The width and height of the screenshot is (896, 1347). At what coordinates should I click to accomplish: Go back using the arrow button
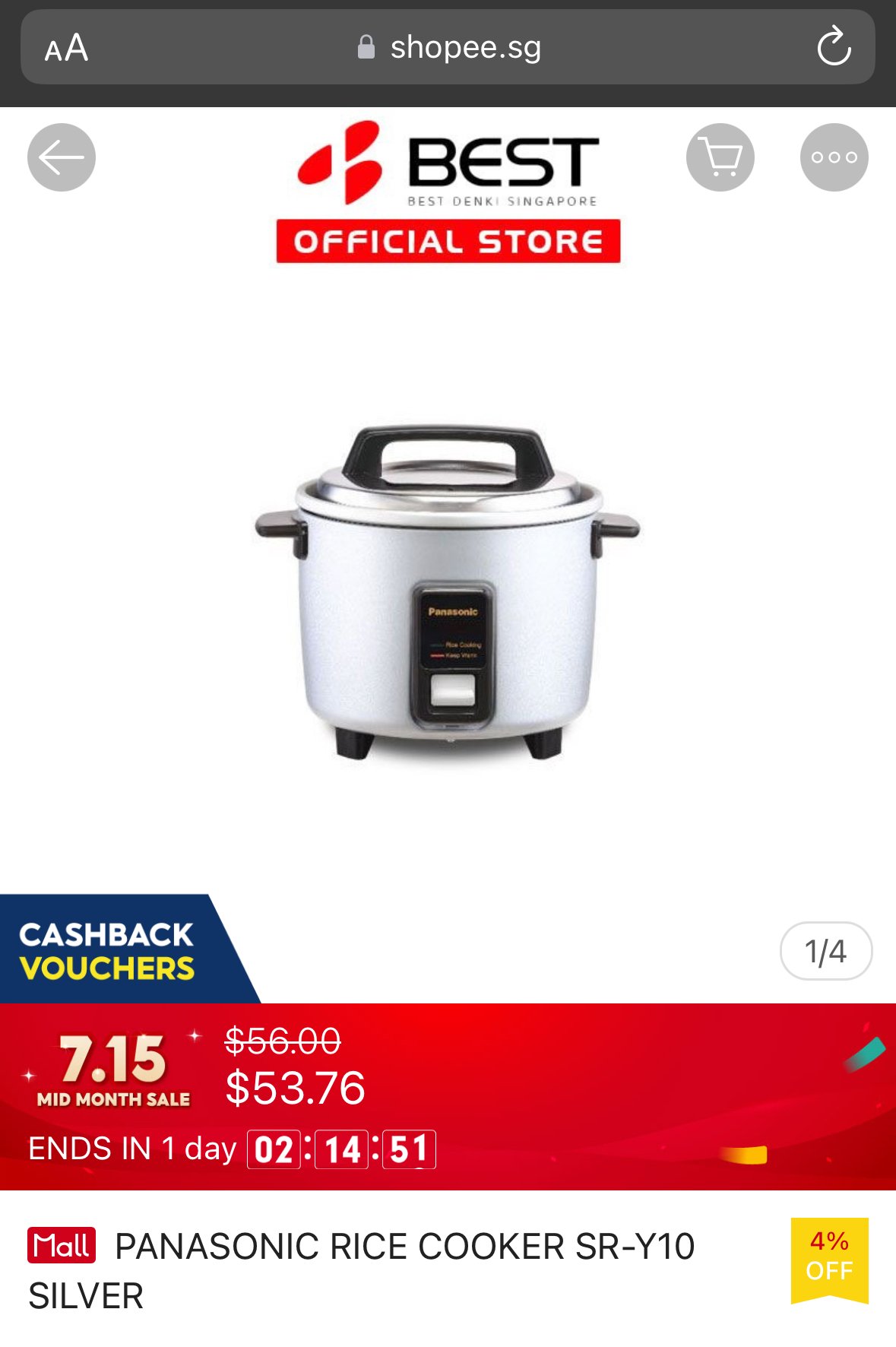coord(62,157)
